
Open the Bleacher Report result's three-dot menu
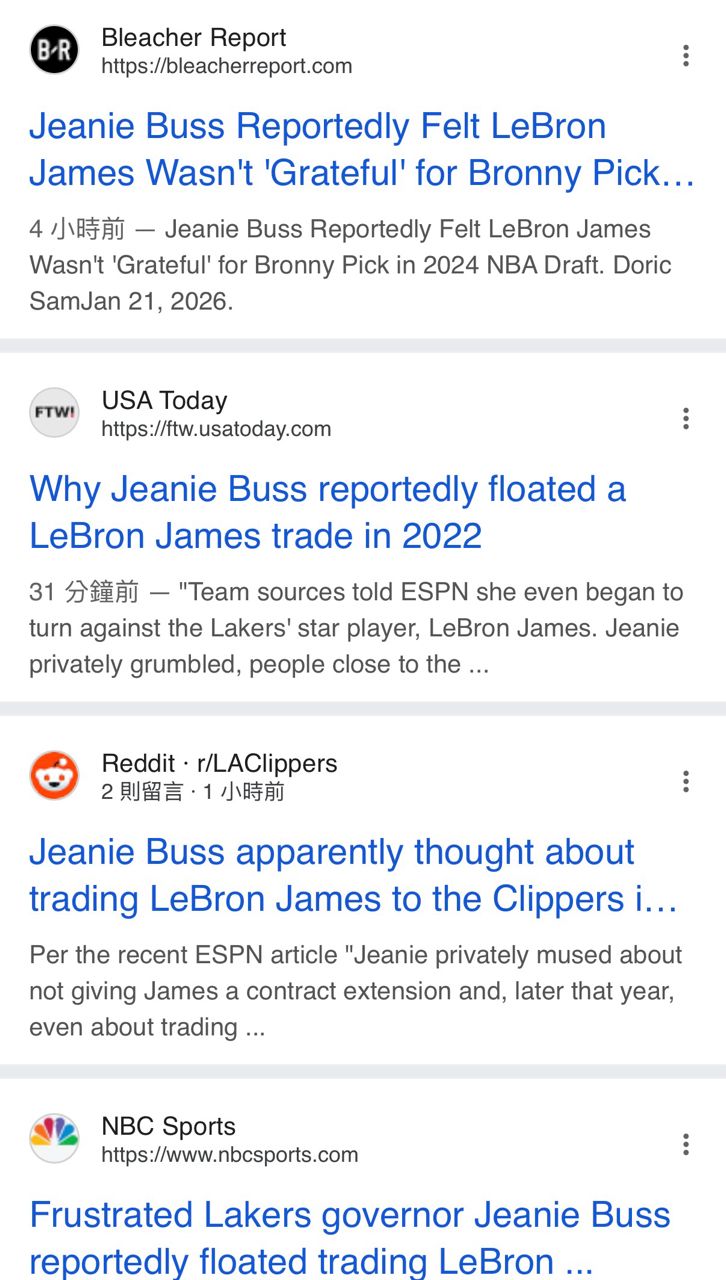coord(686,56)
